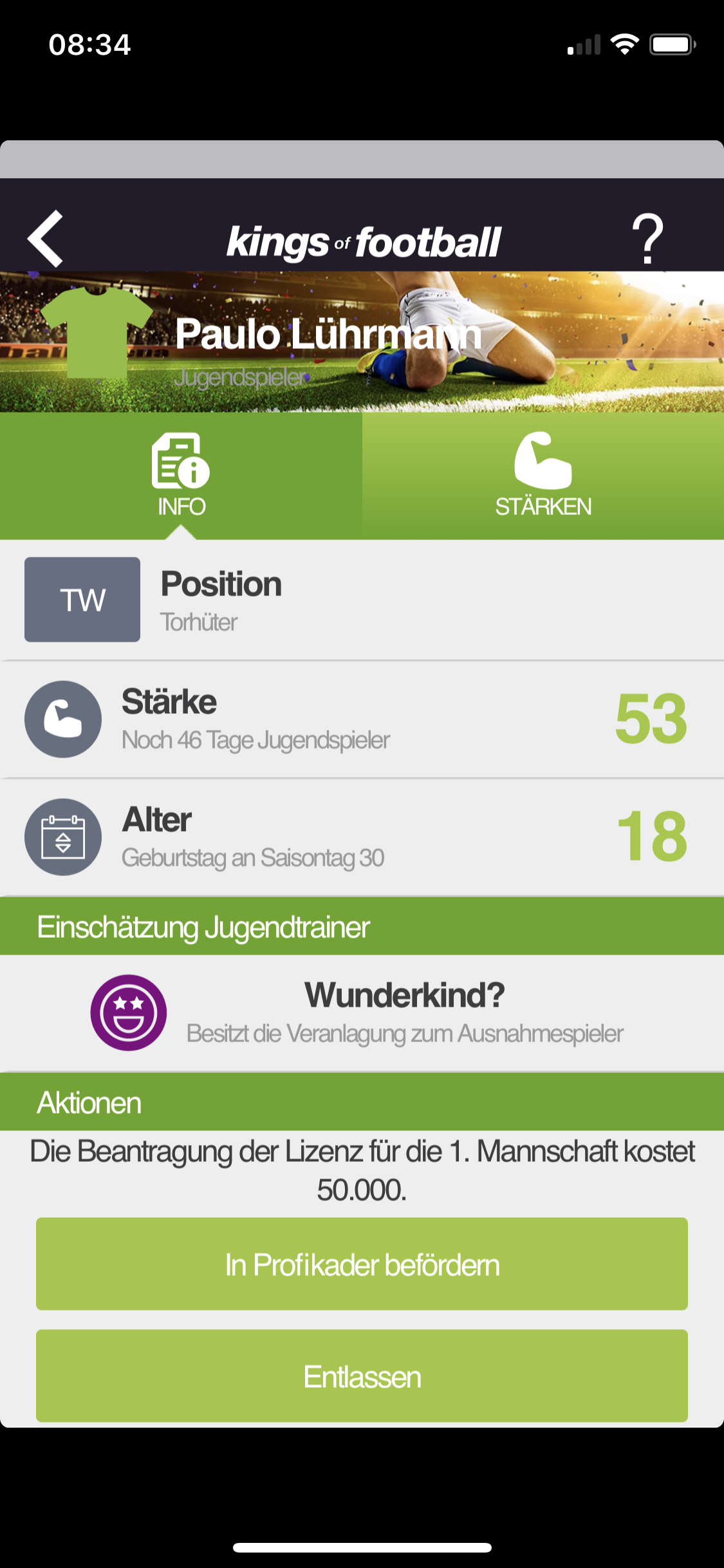Image resolution: width=724 pixels, height=1568 pixels.
Task: Tap In Profikader befördern button
Action: [362, 1264]
